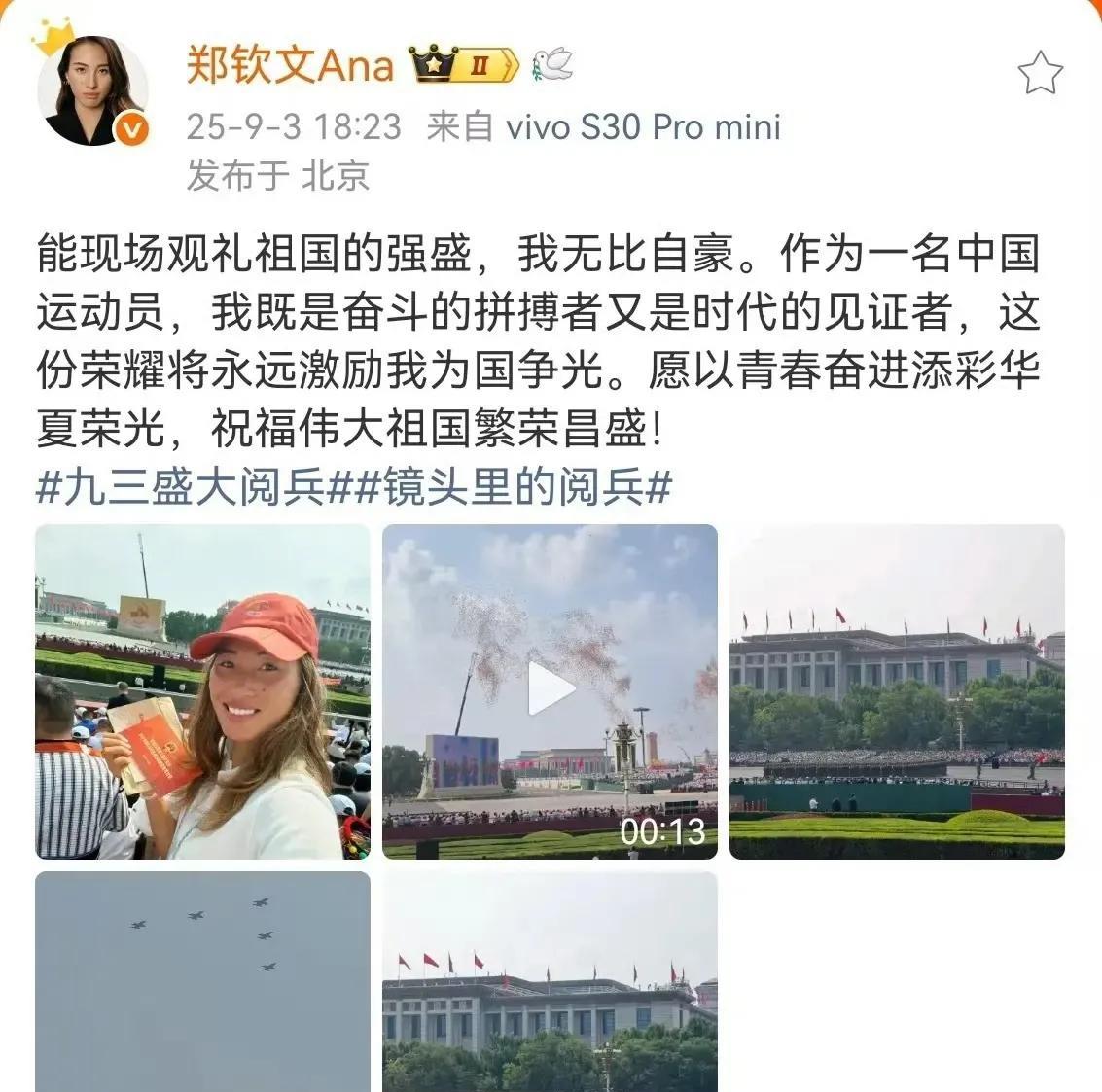Open 郑钦文Ana's profile avatar
Screen dimensions: 1102x1092
coord(92,91)
